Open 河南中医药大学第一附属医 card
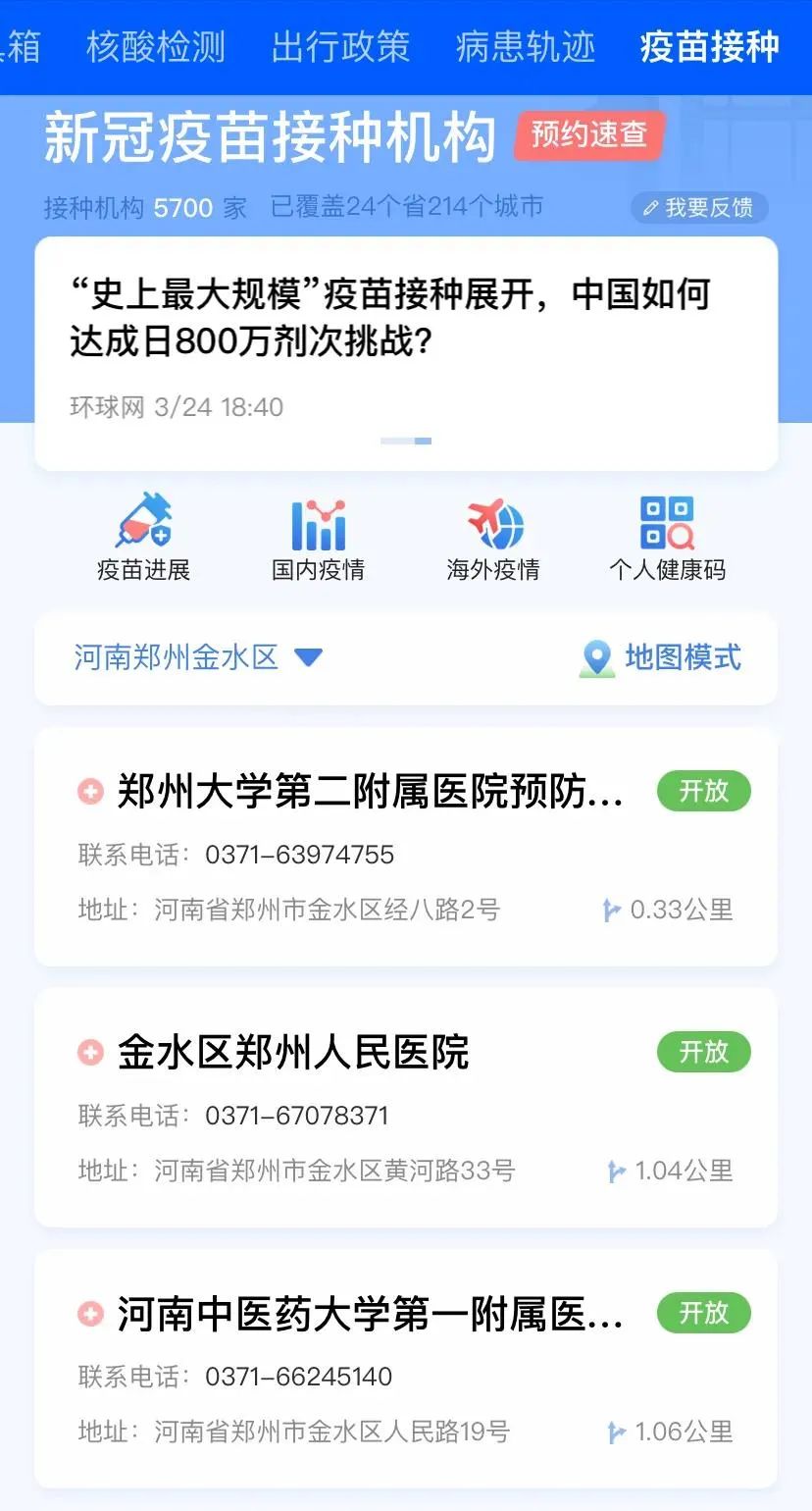Viewport: 812px width, 1511px height. (x=406, y=1369)
